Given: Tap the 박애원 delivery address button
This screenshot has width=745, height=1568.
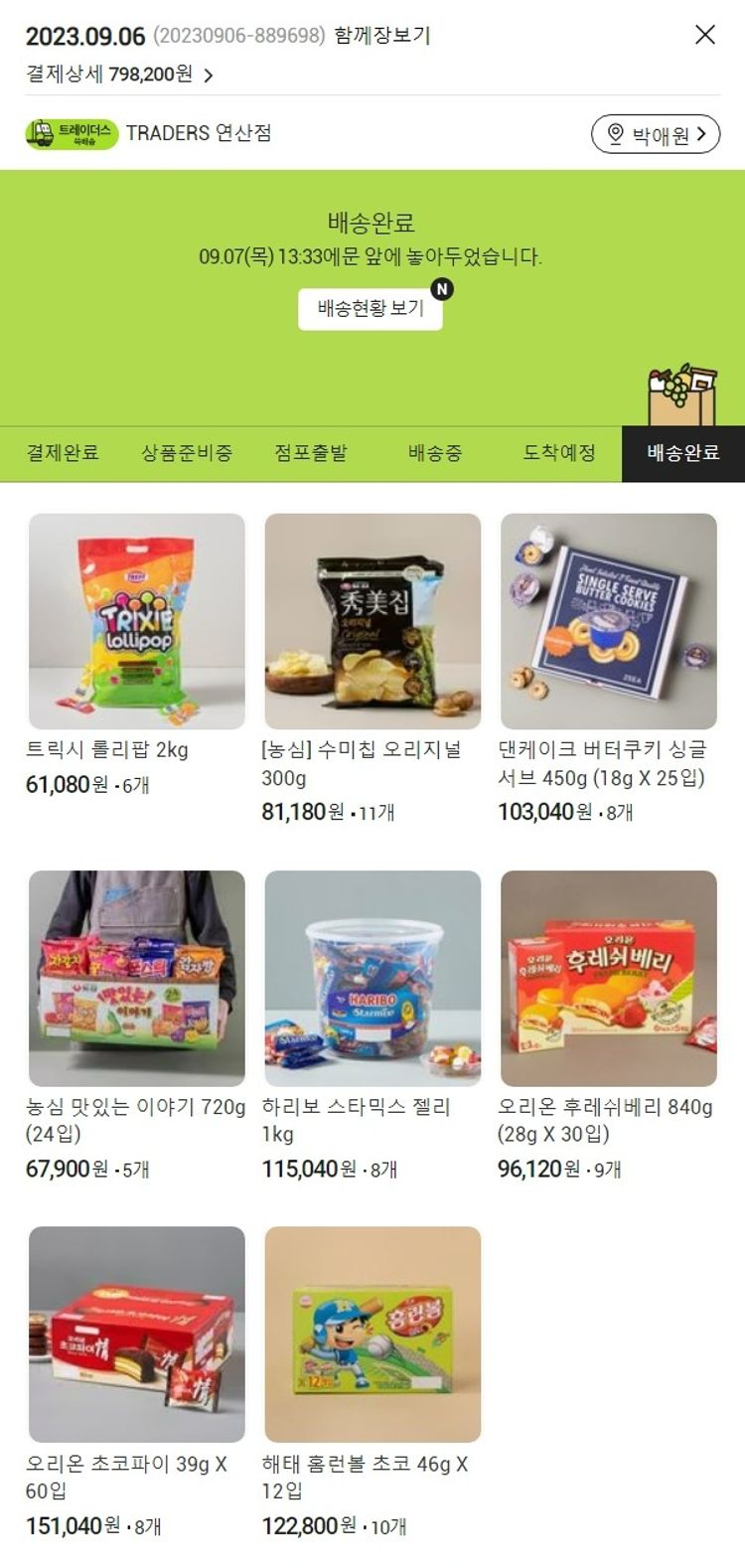Looking at the screenshot, I should tap(655, 134).
